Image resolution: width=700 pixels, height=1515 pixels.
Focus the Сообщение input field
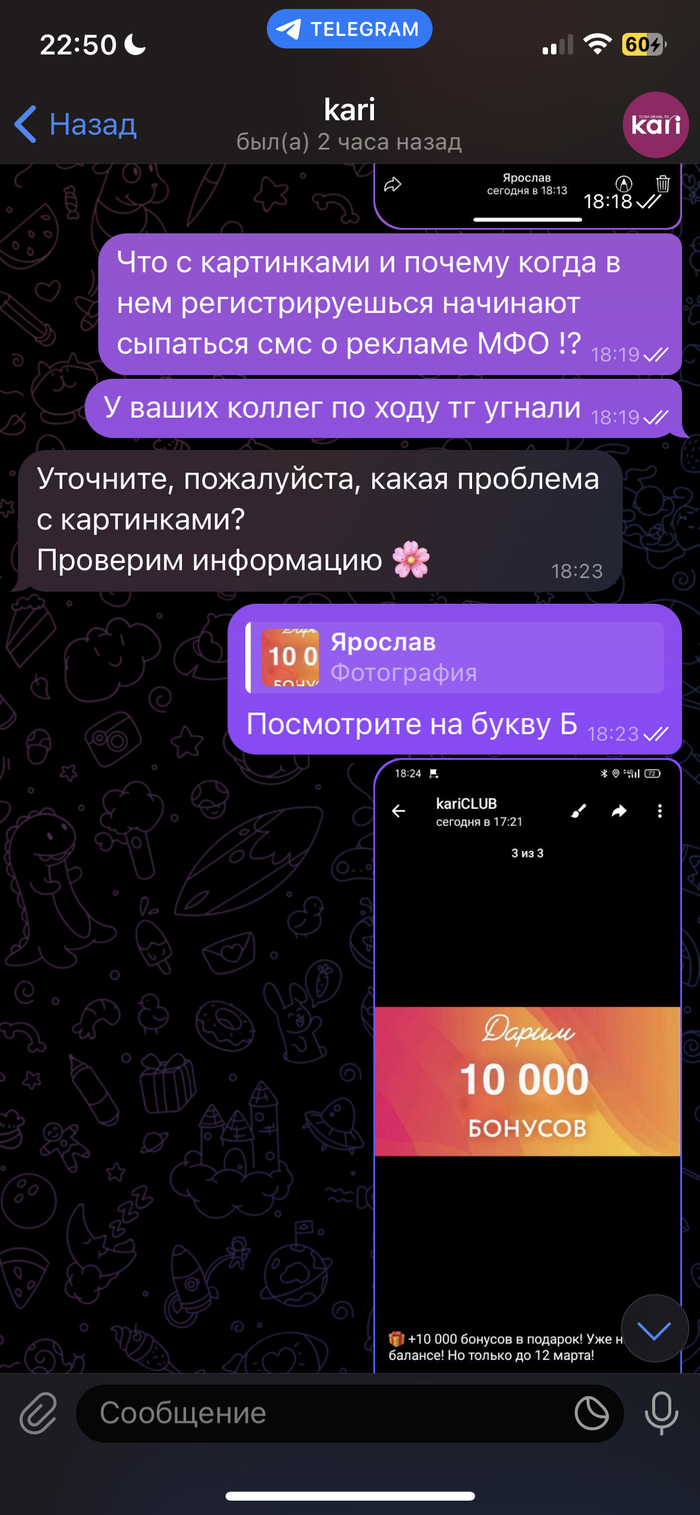(330, 1413)
